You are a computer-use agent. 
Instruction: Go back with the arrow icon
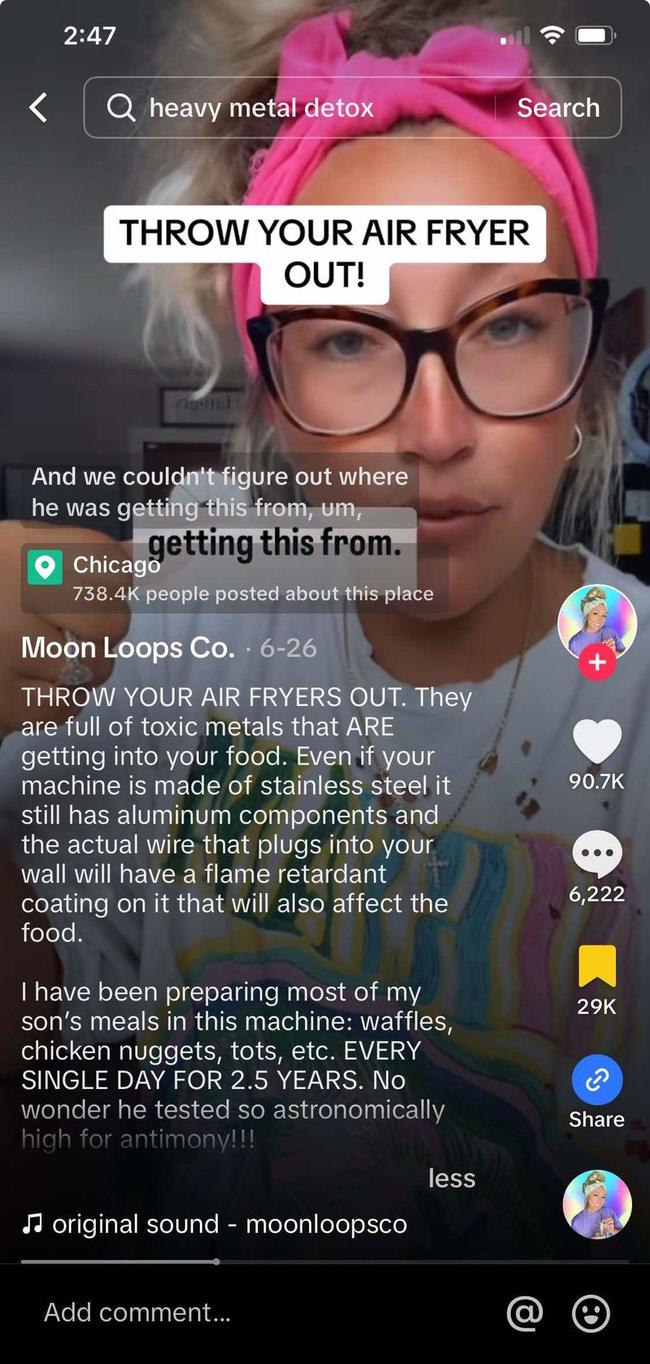pyautogui.click(x=38, y=108)
